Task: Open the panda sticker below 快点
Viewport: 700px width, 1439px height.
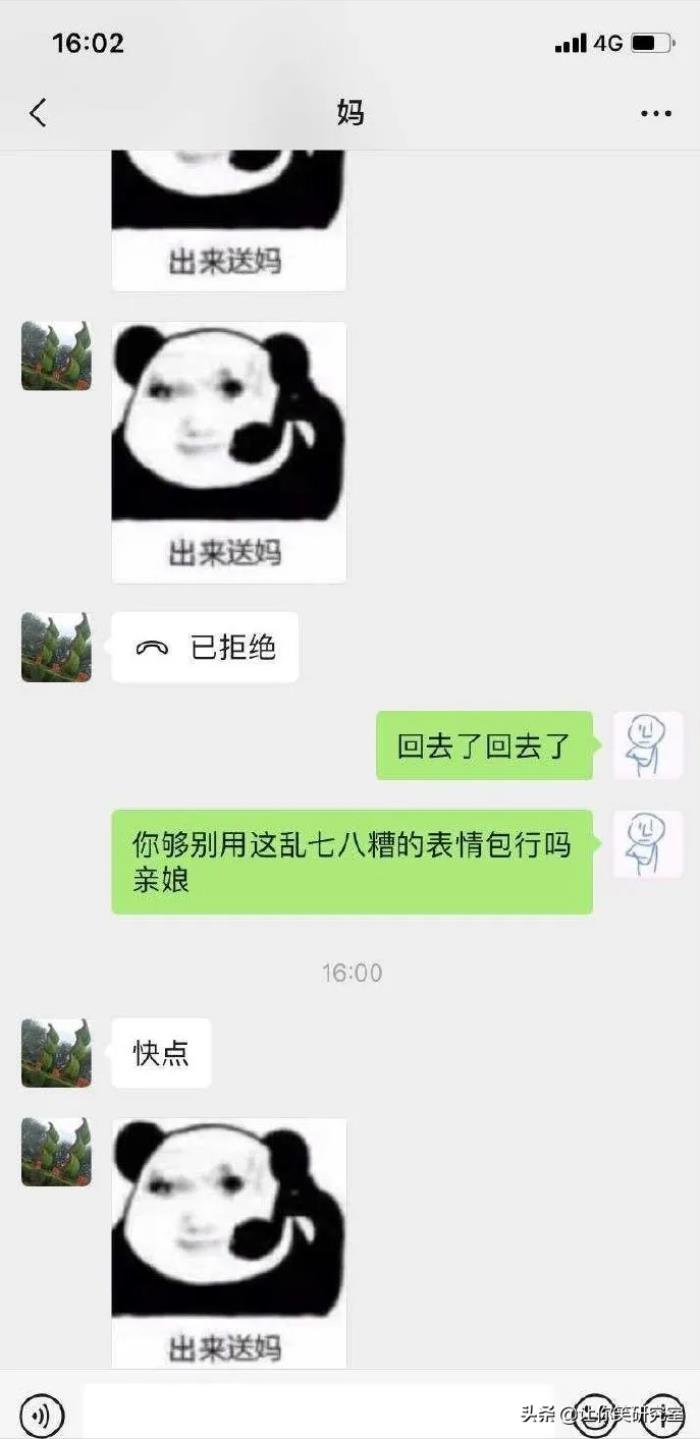Action: [229, 1242]
